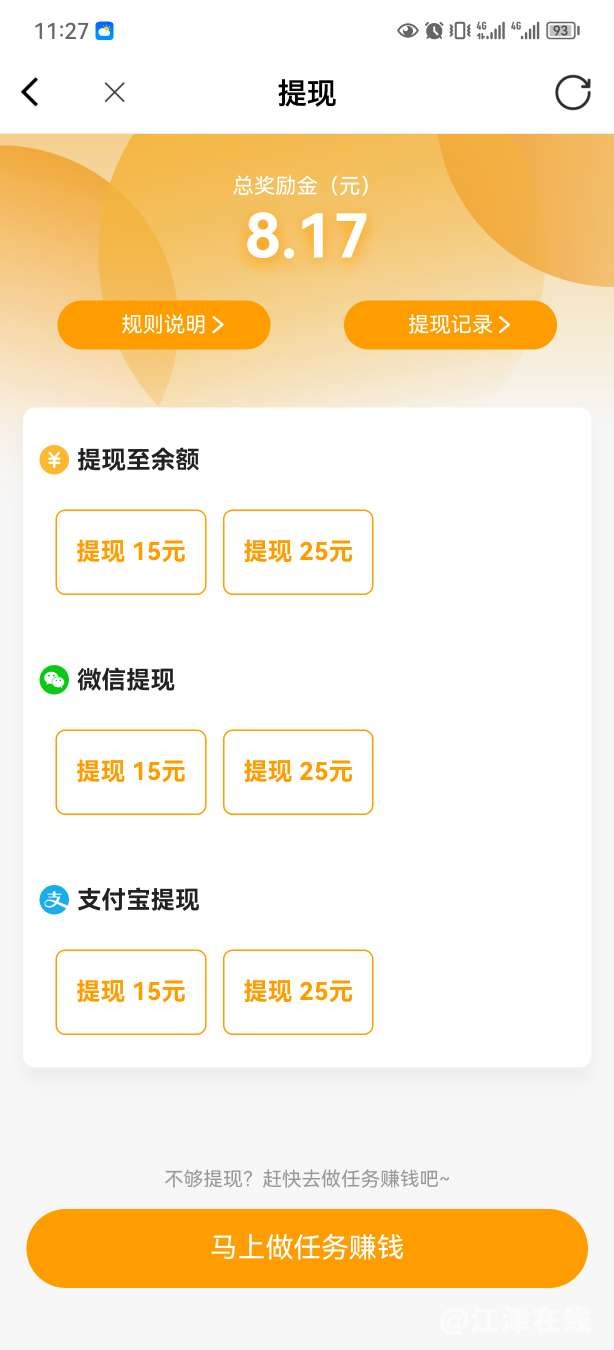614x1350 pixels.
Task: Select 提现 25元 under 提现至余额
Action: point(298,552)
